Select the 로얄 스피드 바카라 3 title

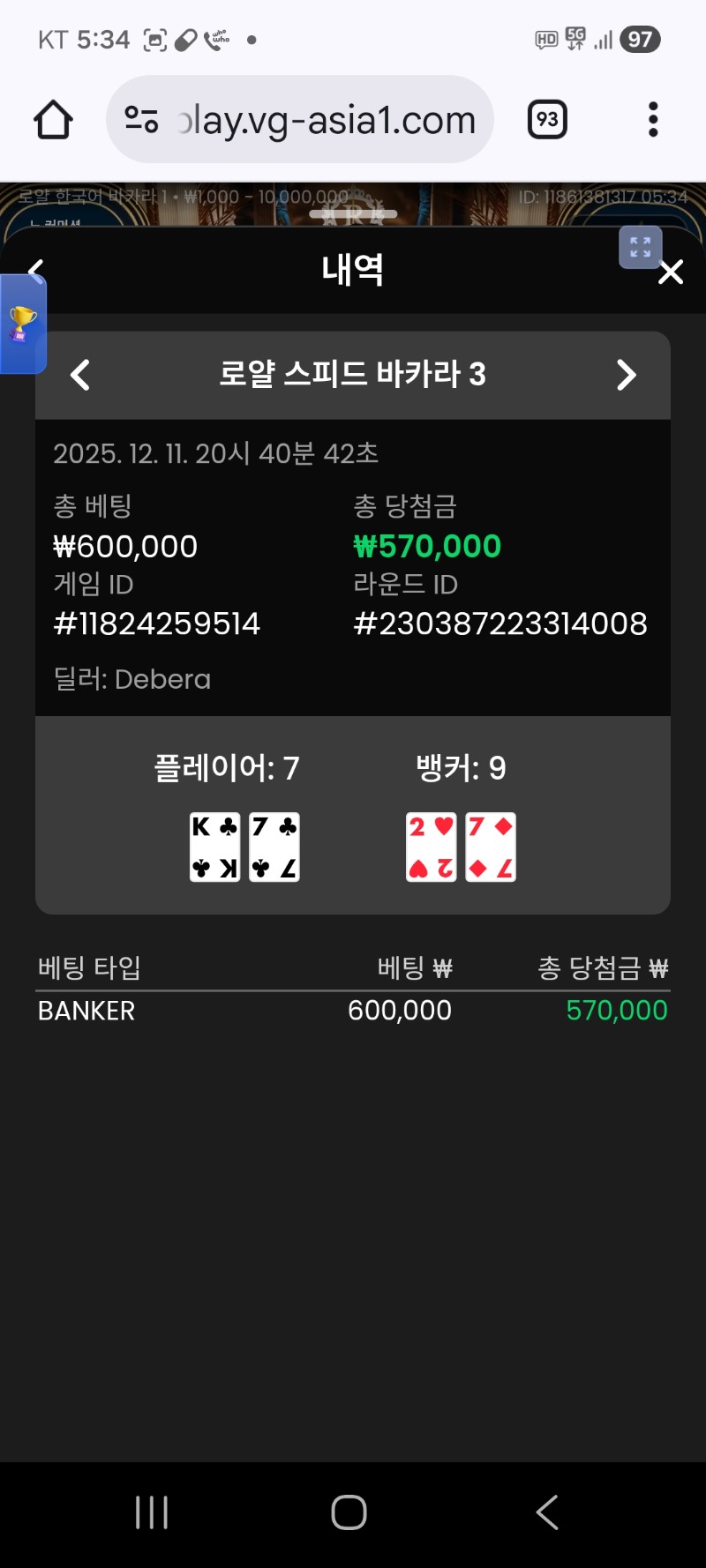coord(352,375)
